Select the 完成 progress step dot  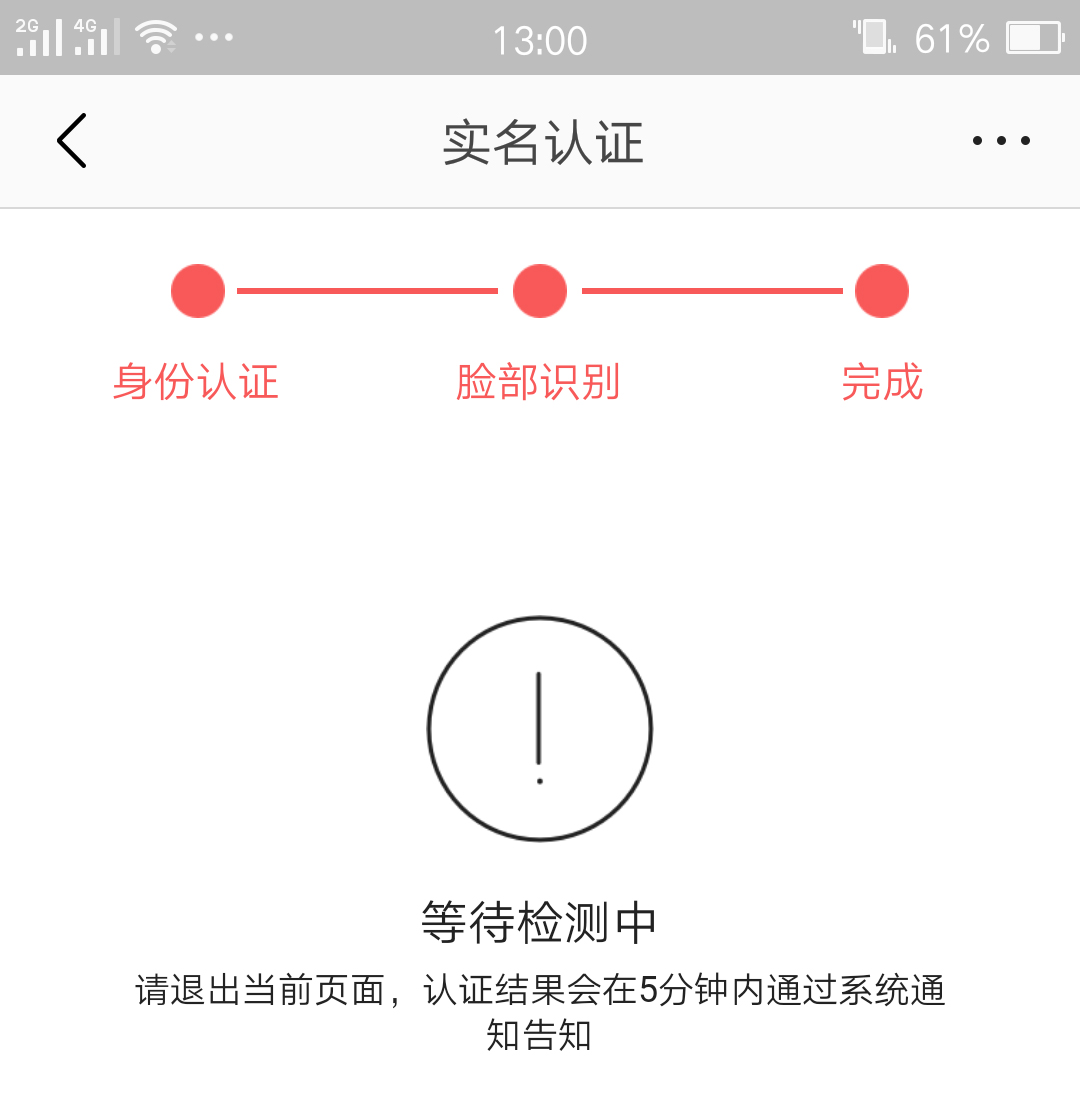882,290
